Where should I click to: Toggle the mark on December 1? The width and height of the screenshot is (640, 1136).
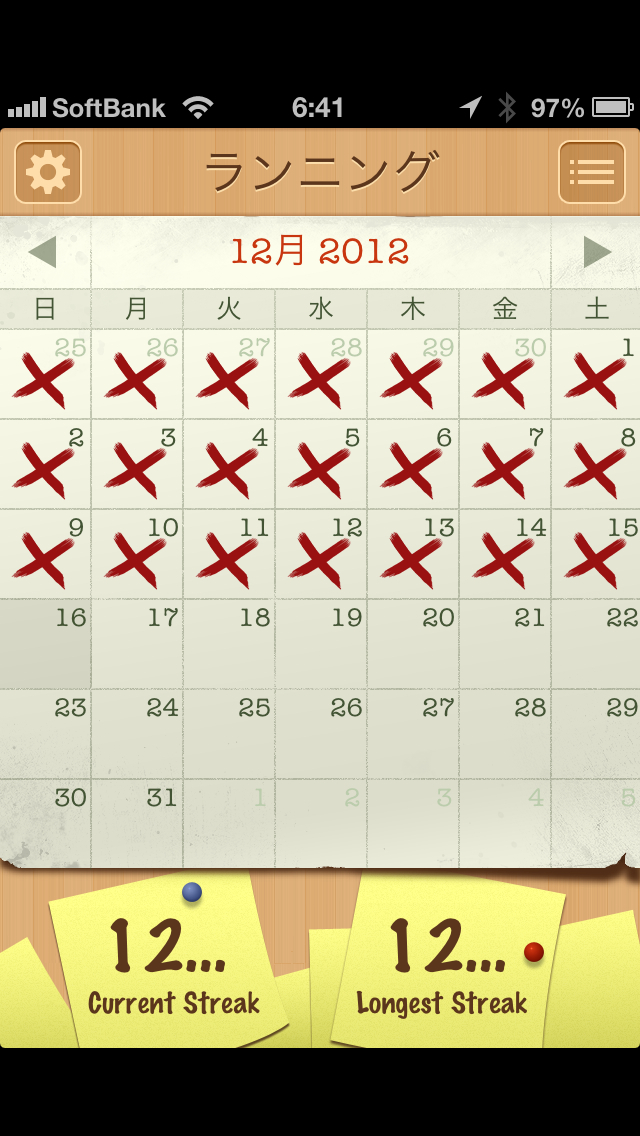597,375
